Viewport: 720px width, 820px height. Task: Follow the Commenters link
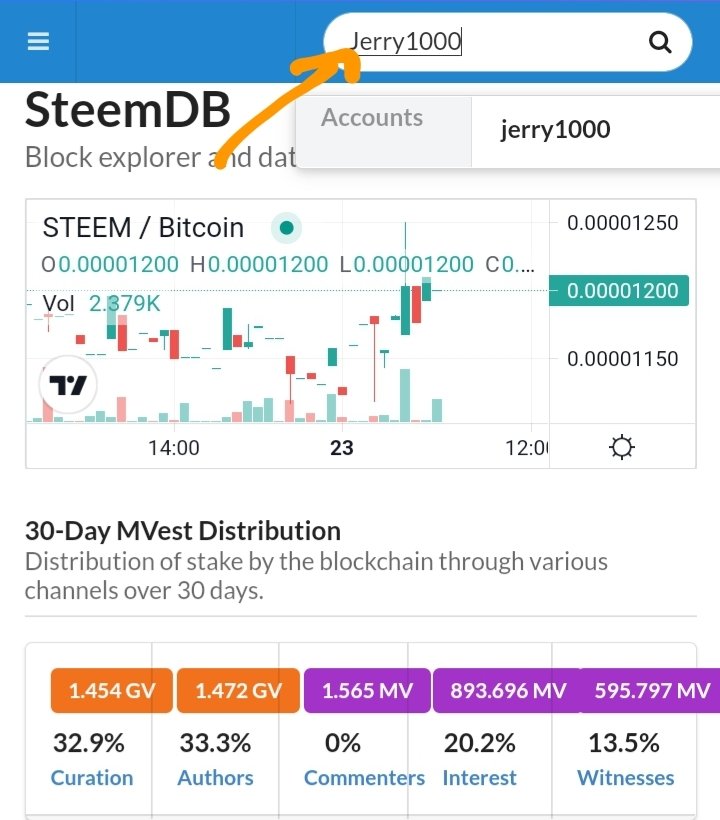click(364, 777)
